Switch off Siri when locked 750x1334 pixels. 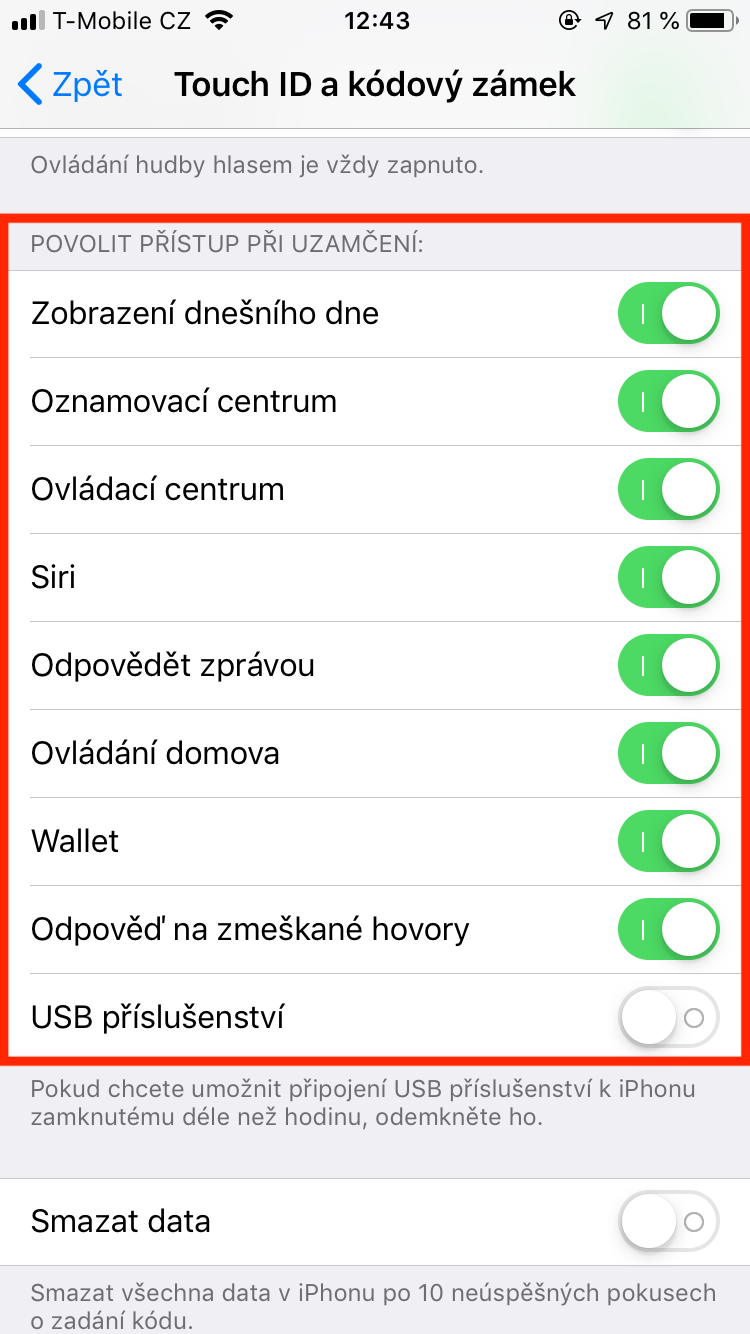pos(668,578)
